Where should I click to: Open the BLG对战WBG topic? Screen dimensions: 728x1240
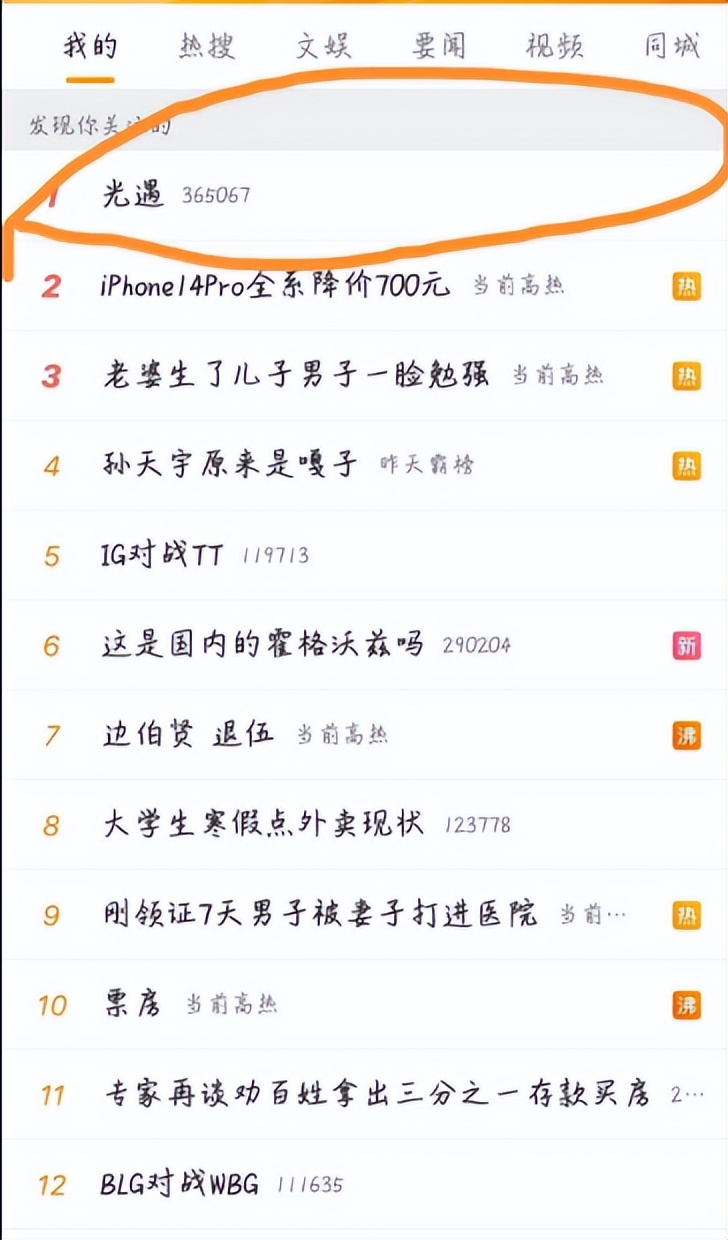pos(179,1185)
